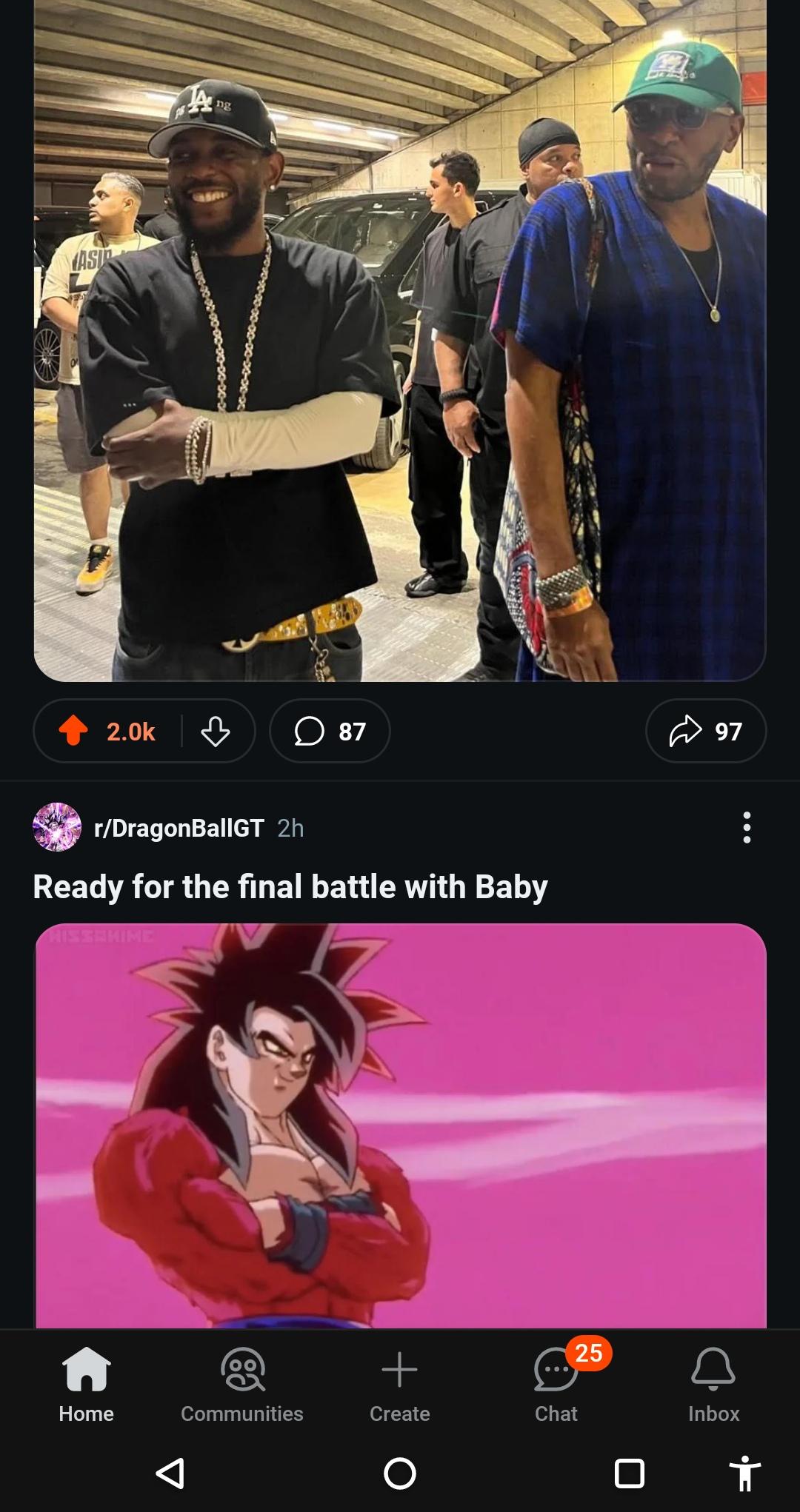Create a new post
800x1512 pixels.
coord(400,1385)
